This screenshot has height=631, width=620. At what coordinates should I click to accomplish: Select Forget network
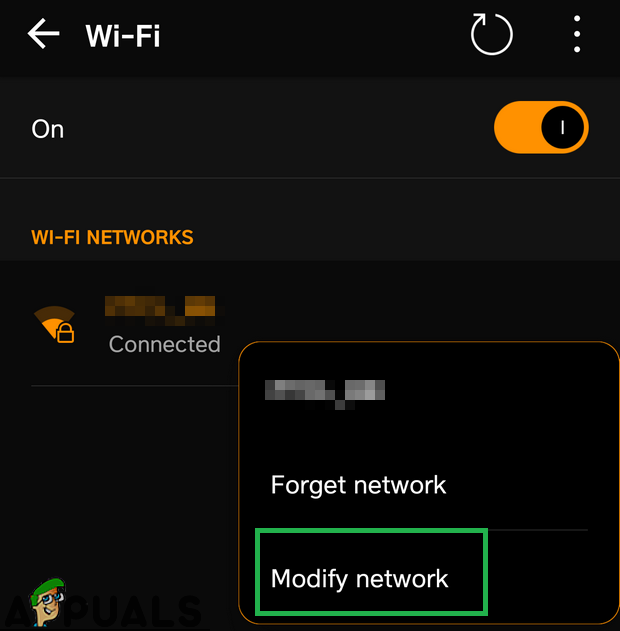(x=359, y=486)
